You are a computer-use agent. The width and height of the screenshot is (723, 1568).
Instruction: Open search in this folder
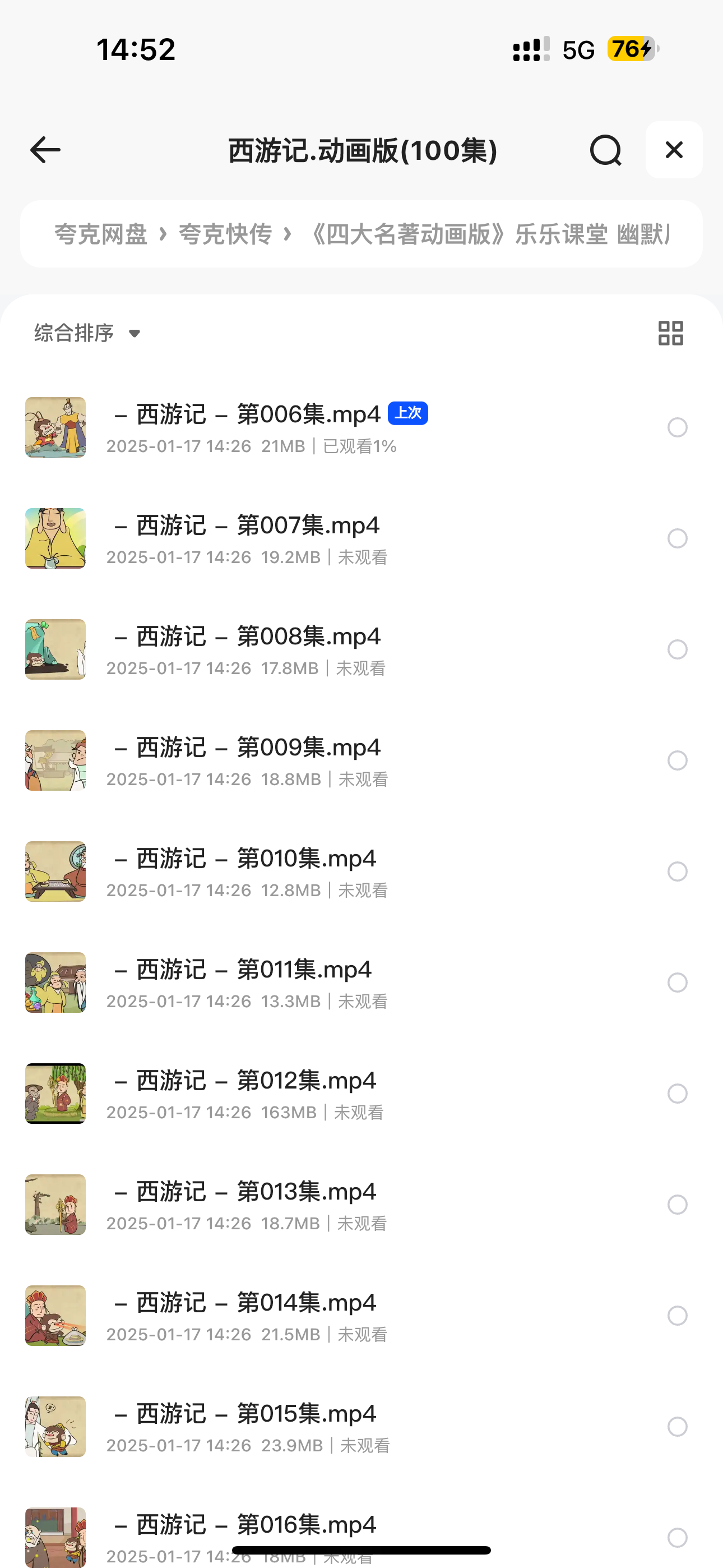pyautogui.click(x=605, y=150)
